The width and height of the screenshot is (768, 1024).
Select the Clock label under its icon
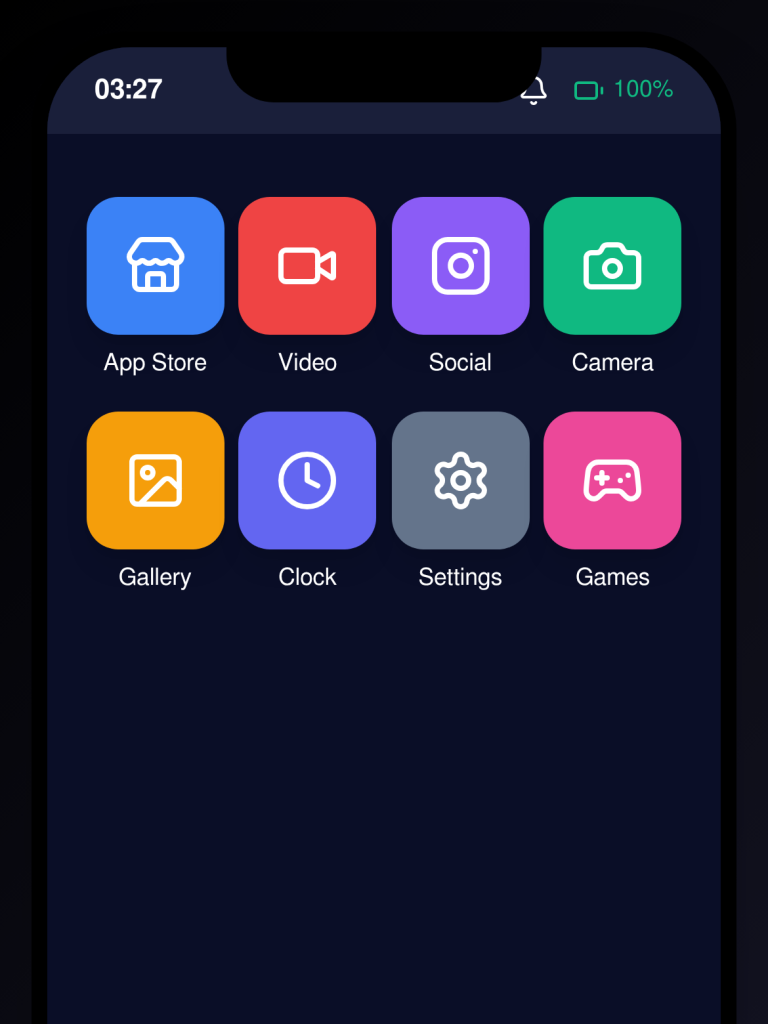(307, 577)
